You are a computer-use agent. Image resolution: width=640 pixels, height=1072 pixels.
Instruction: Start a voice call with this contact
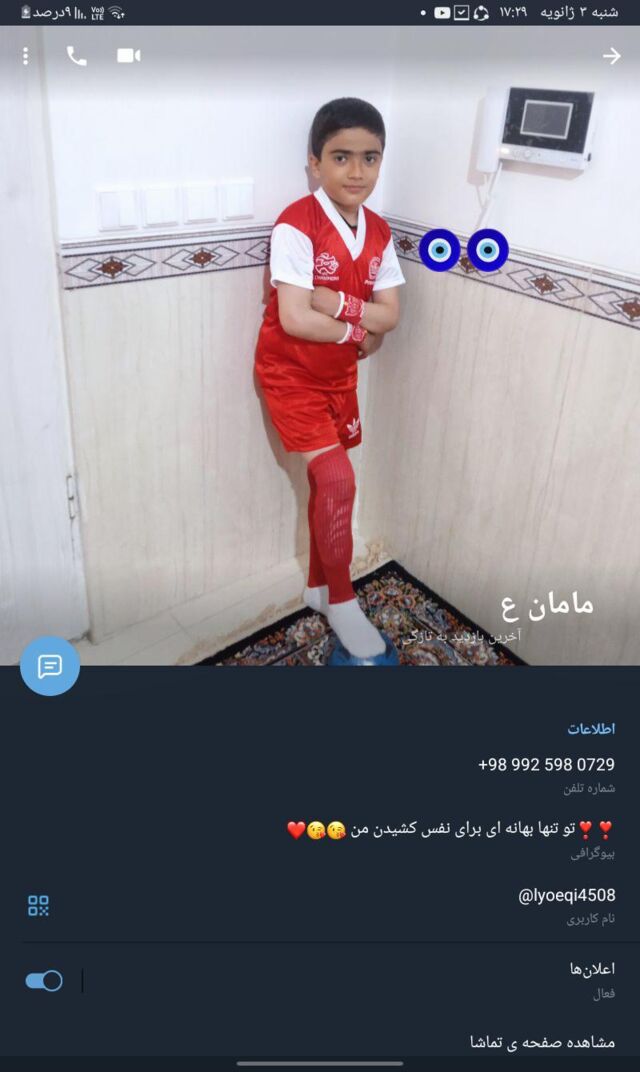pyautogui.click(x=77, y=56)
